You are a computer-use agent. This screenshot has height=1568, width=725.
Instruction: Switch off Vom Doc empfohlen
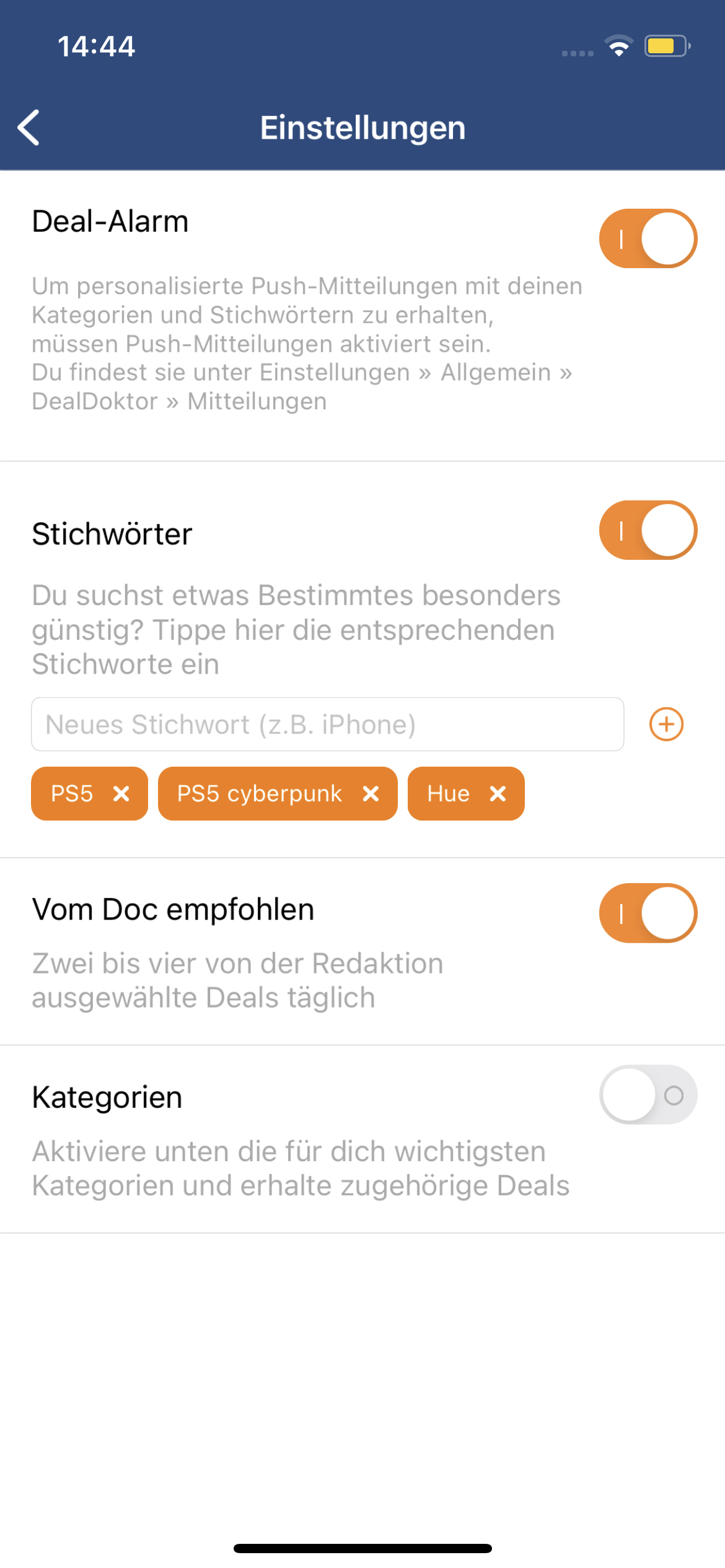pos(648,913)
